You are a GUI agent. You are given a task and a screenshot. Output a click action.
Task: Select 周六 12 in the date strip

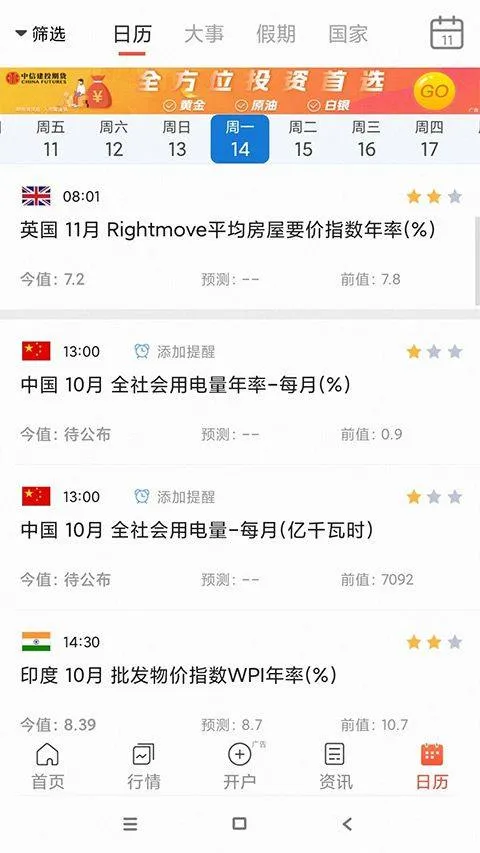(x=114, y=139)
